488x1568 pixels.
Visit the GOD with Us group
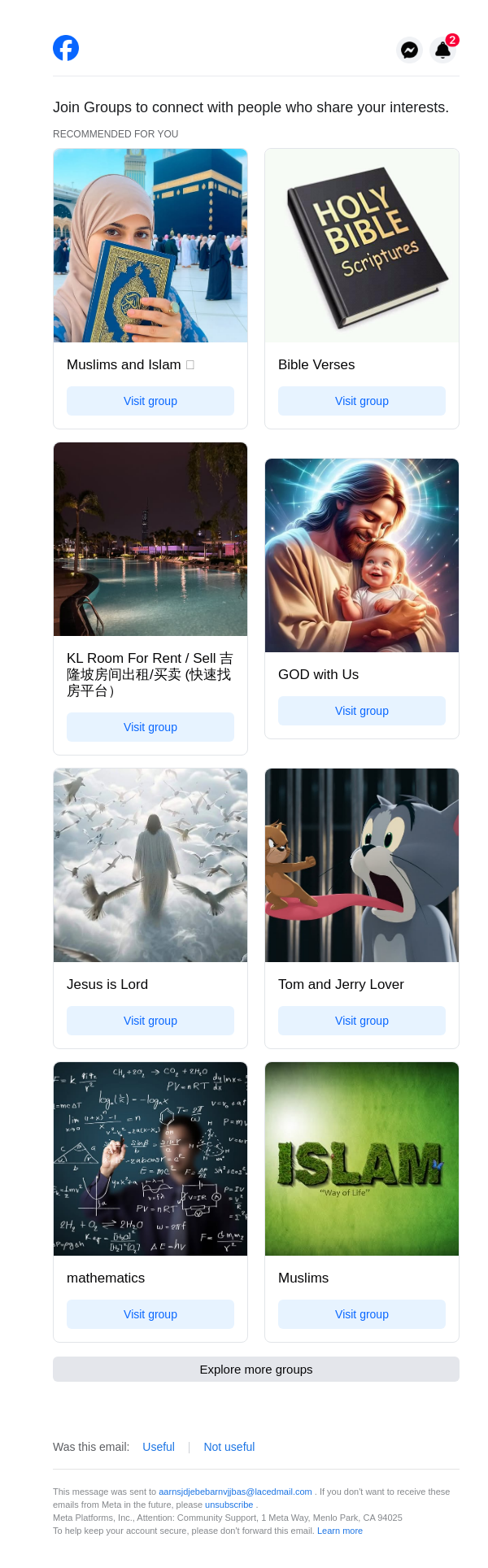(x=362, y=711)
